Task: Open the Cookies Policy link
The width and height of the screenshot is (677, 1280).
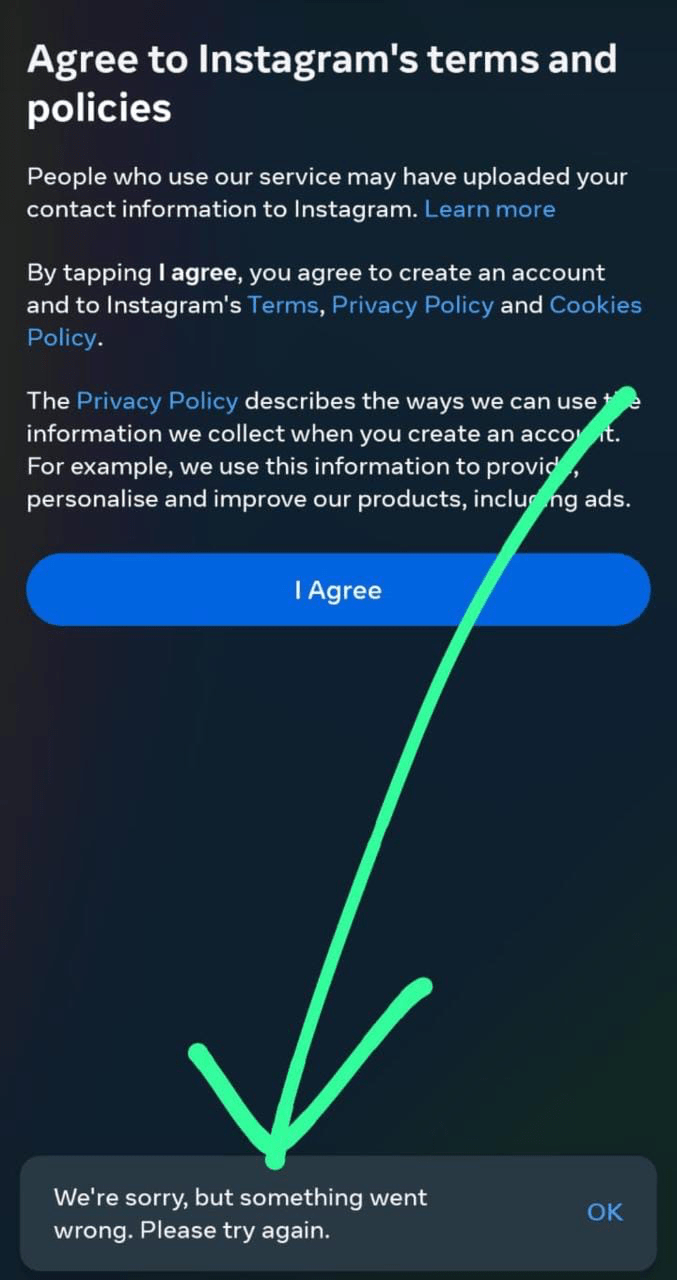Action: 595,305
